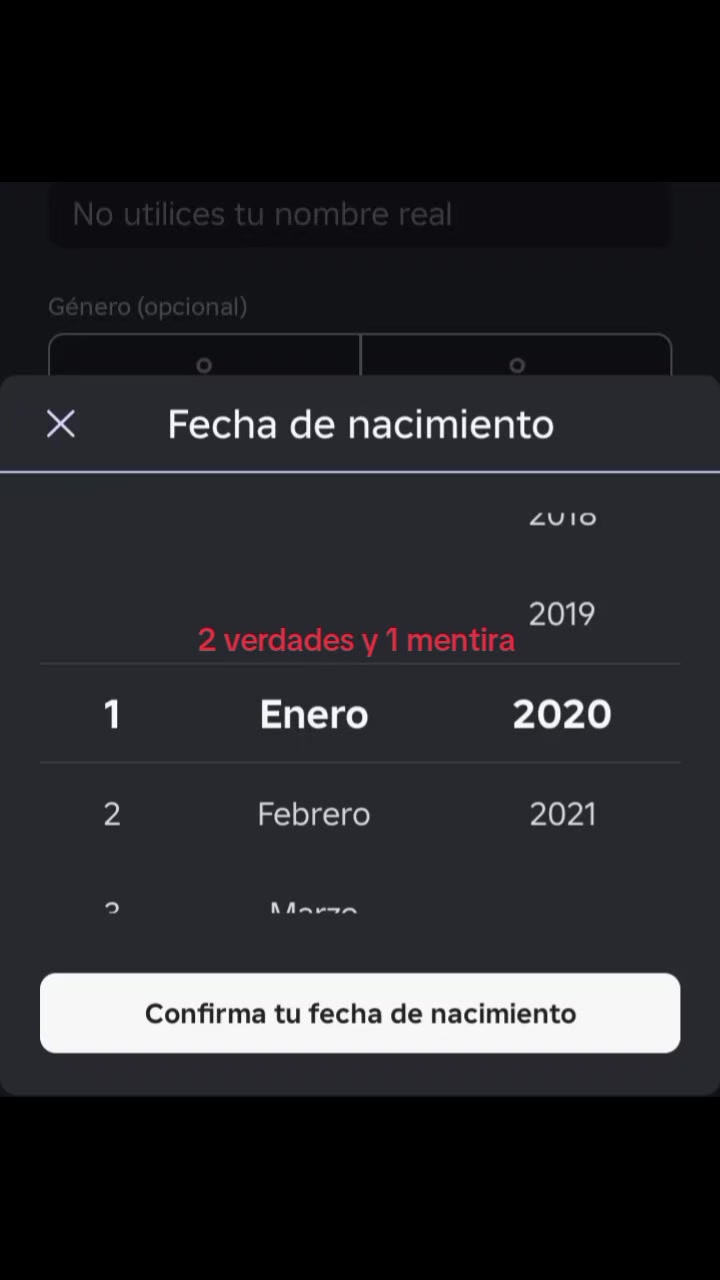
Task: Select 2021 in the year picker
Action: point(562,814)
